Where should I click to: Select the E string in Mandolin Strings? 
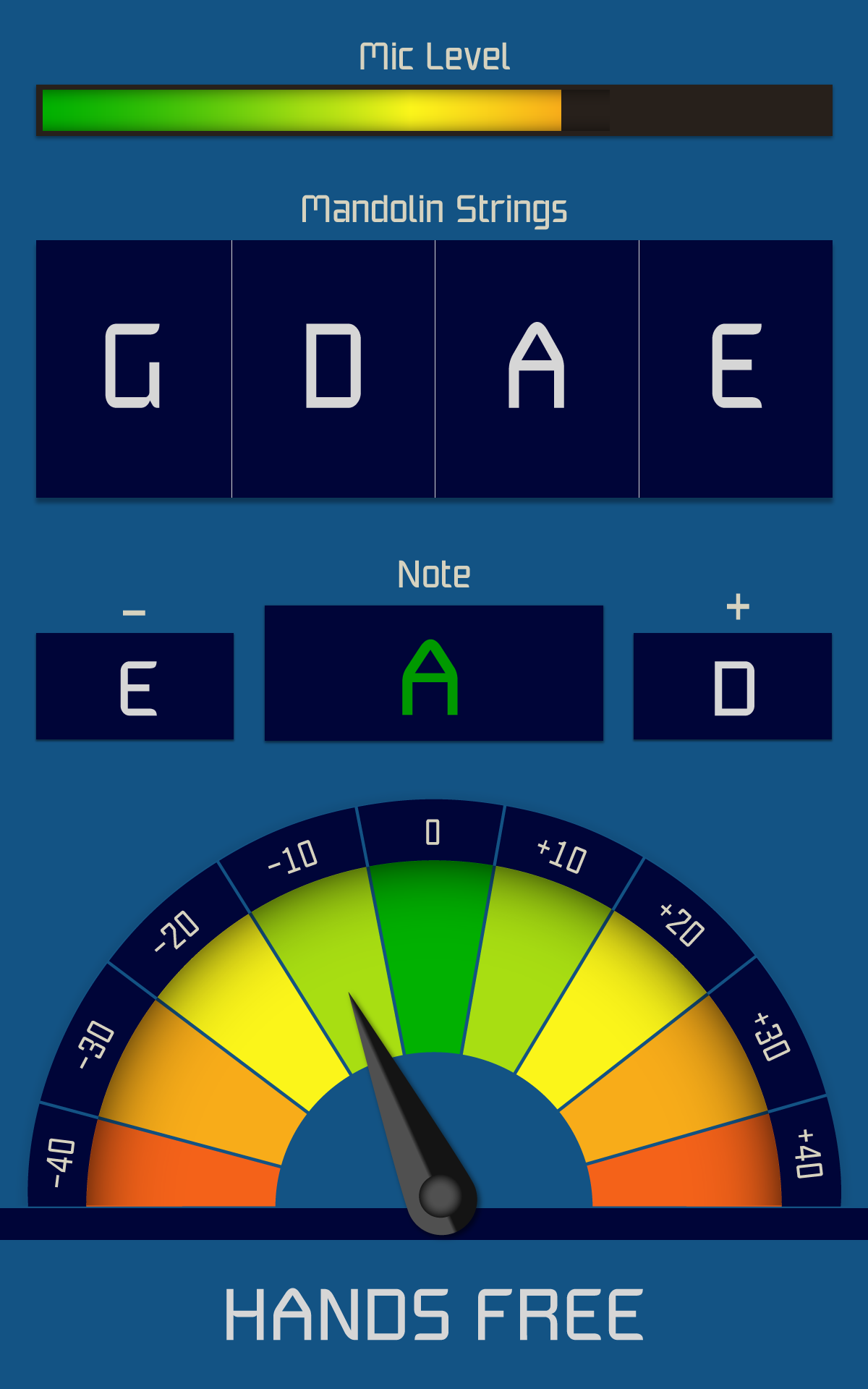[736, 368]
